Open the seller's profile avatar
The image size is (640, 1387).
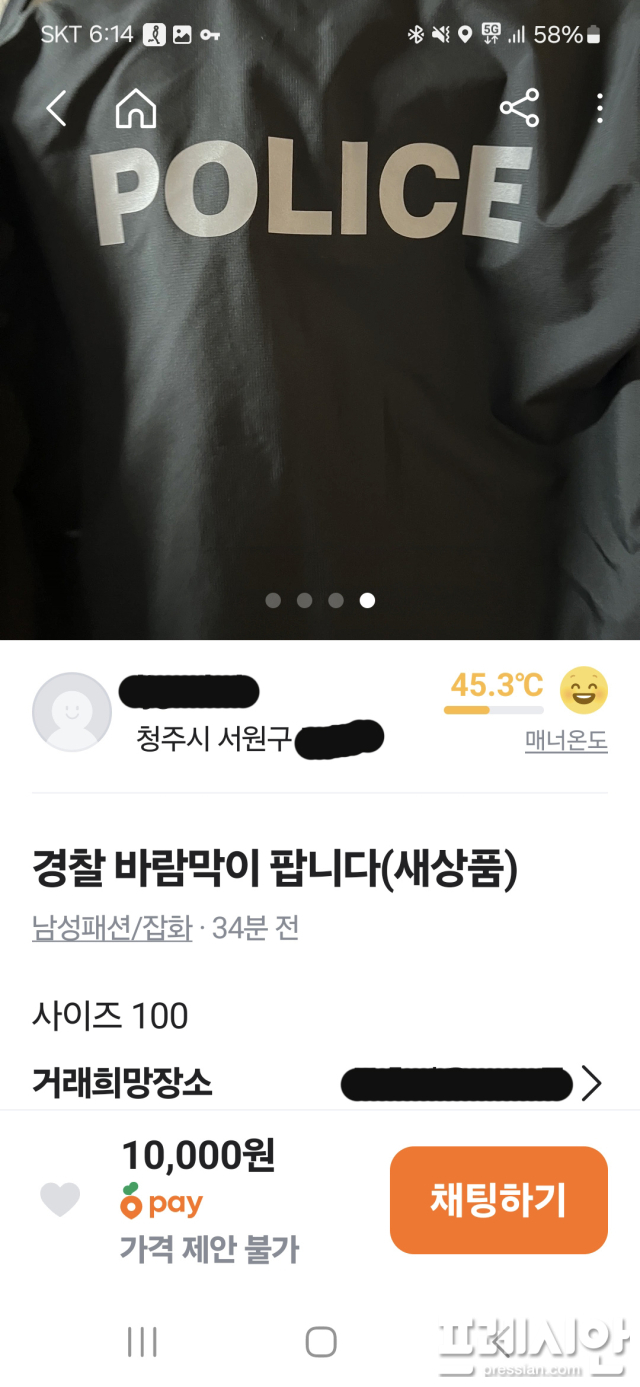[71, 712]
